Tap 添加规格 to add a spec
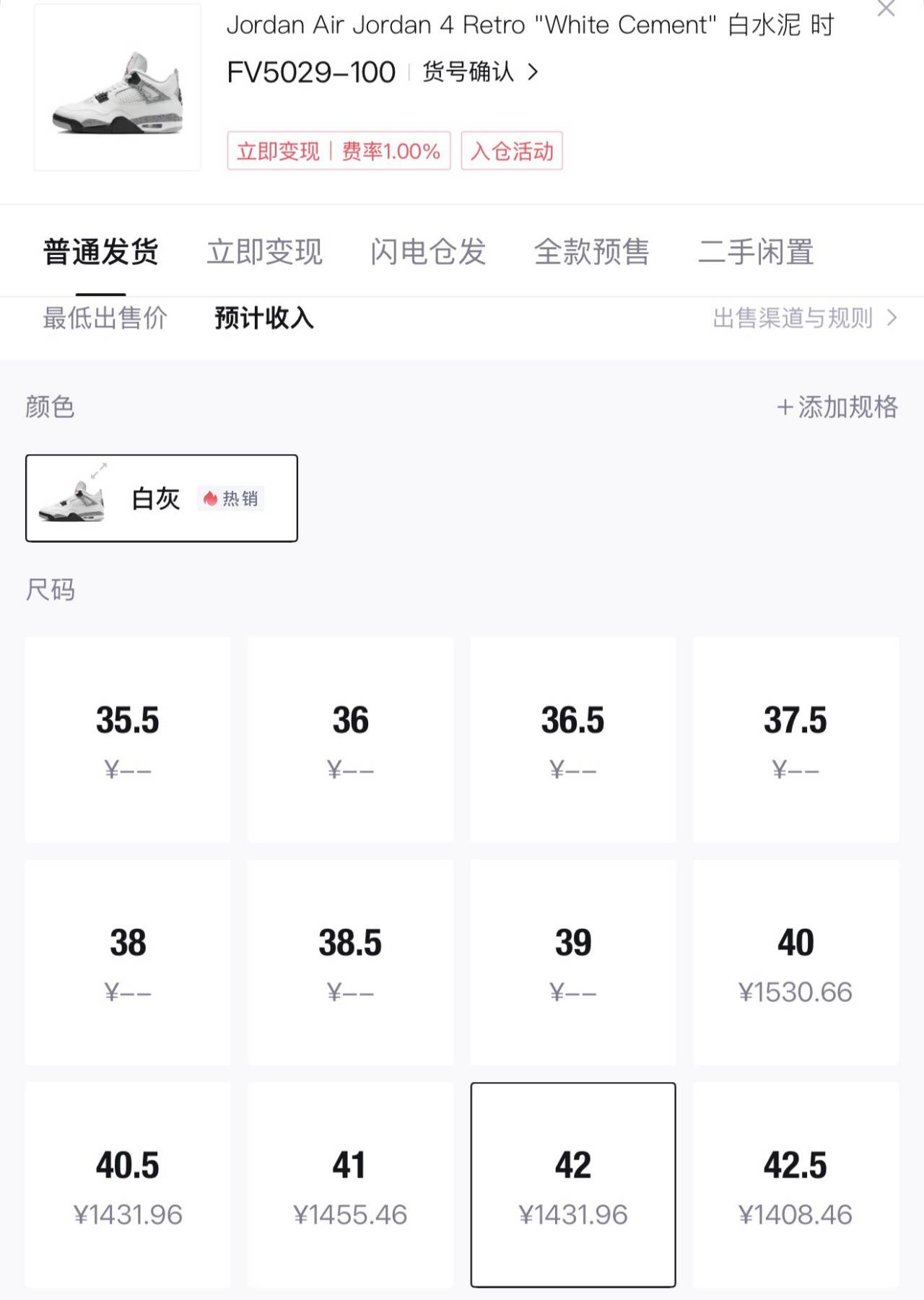924x1300 pixels. pos(837,407)
